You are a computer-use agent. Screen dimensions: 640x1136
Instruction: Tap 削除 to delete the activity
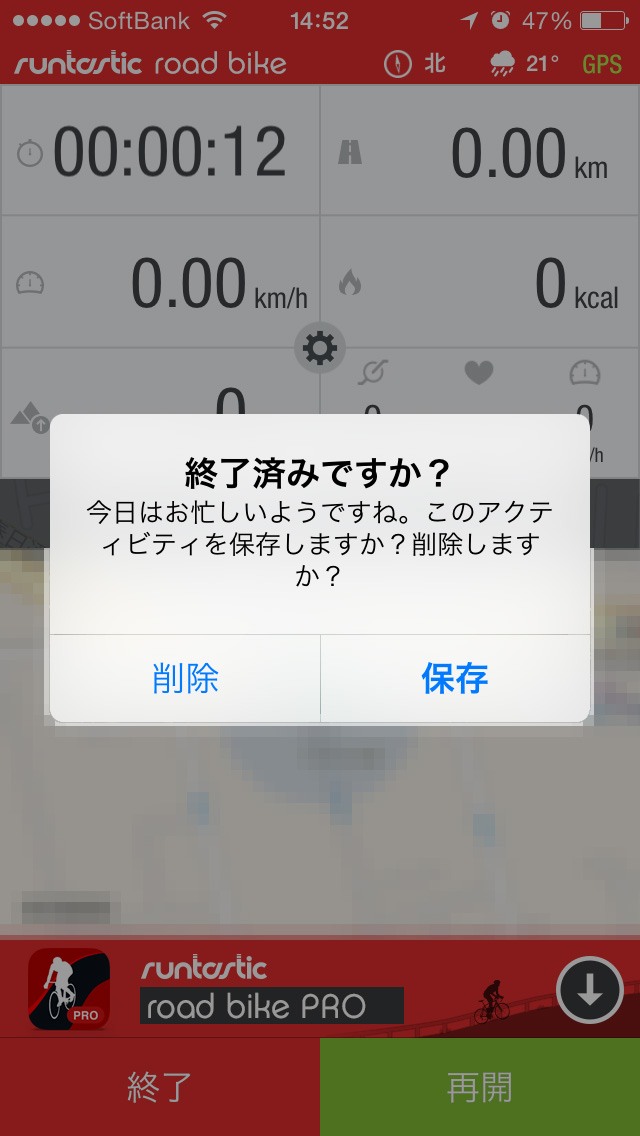pos(186,678)
